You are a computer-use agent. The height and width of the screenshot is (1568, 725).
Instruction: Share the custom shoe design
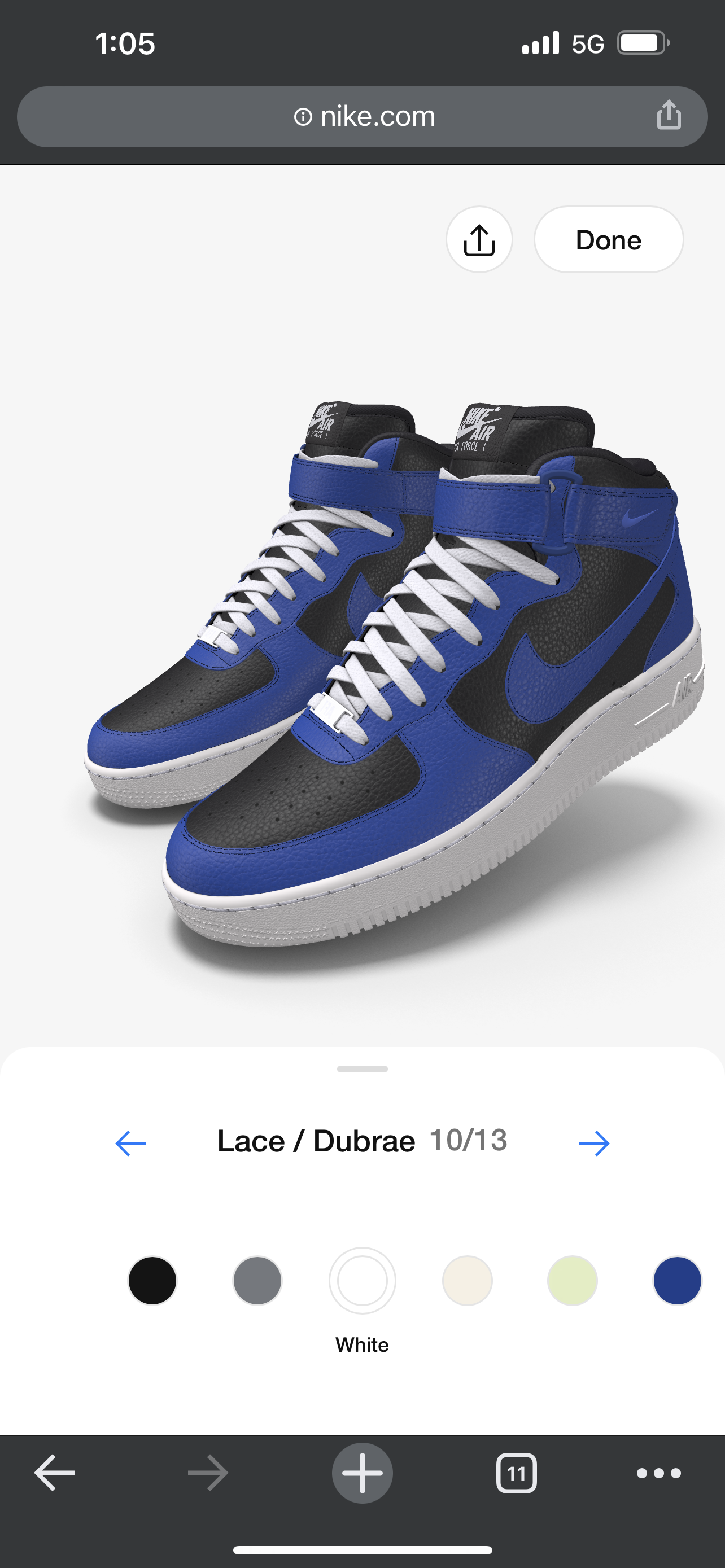pos(479,240)
